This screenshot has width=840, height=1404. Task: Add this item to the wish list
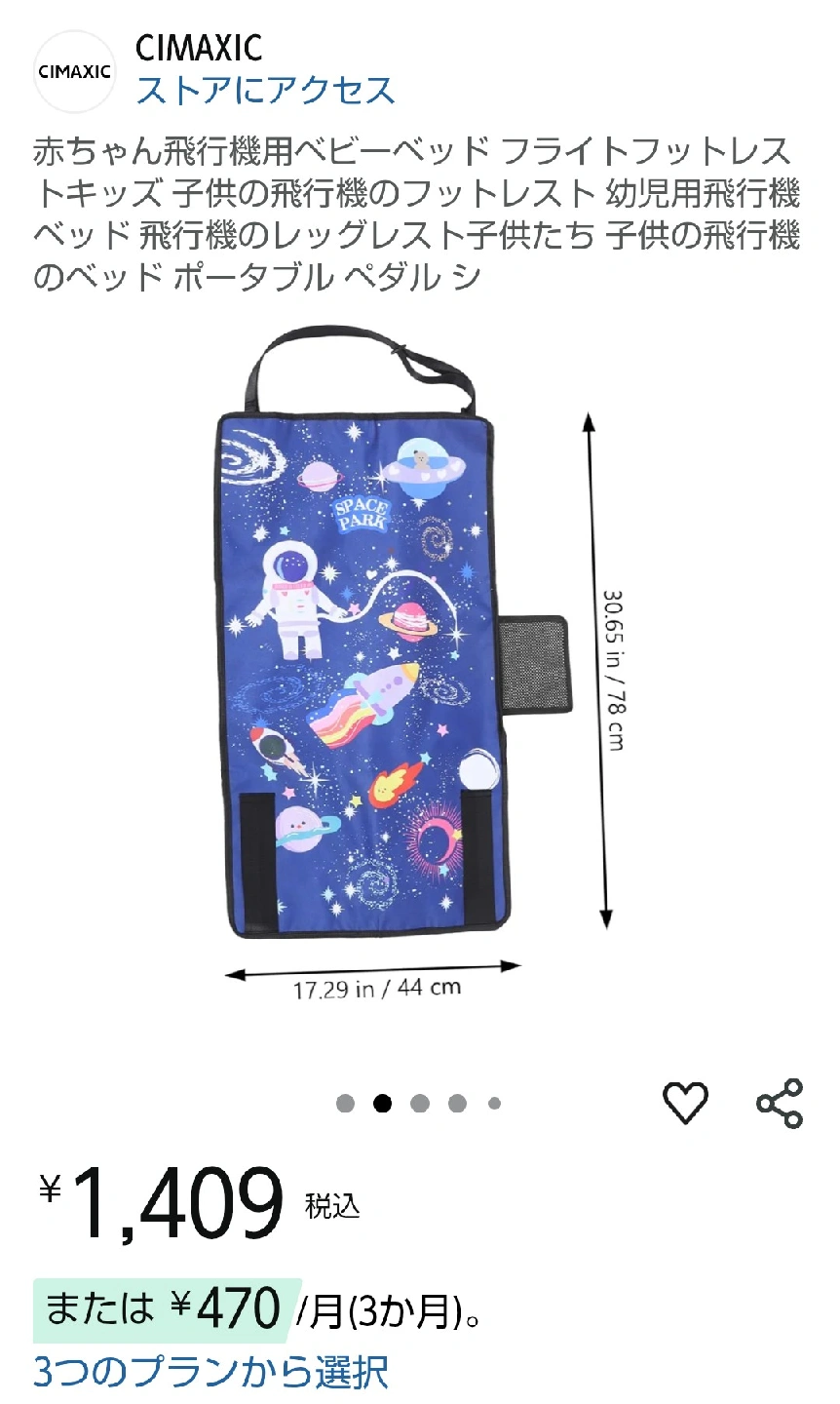click(x=685, y=1103)
